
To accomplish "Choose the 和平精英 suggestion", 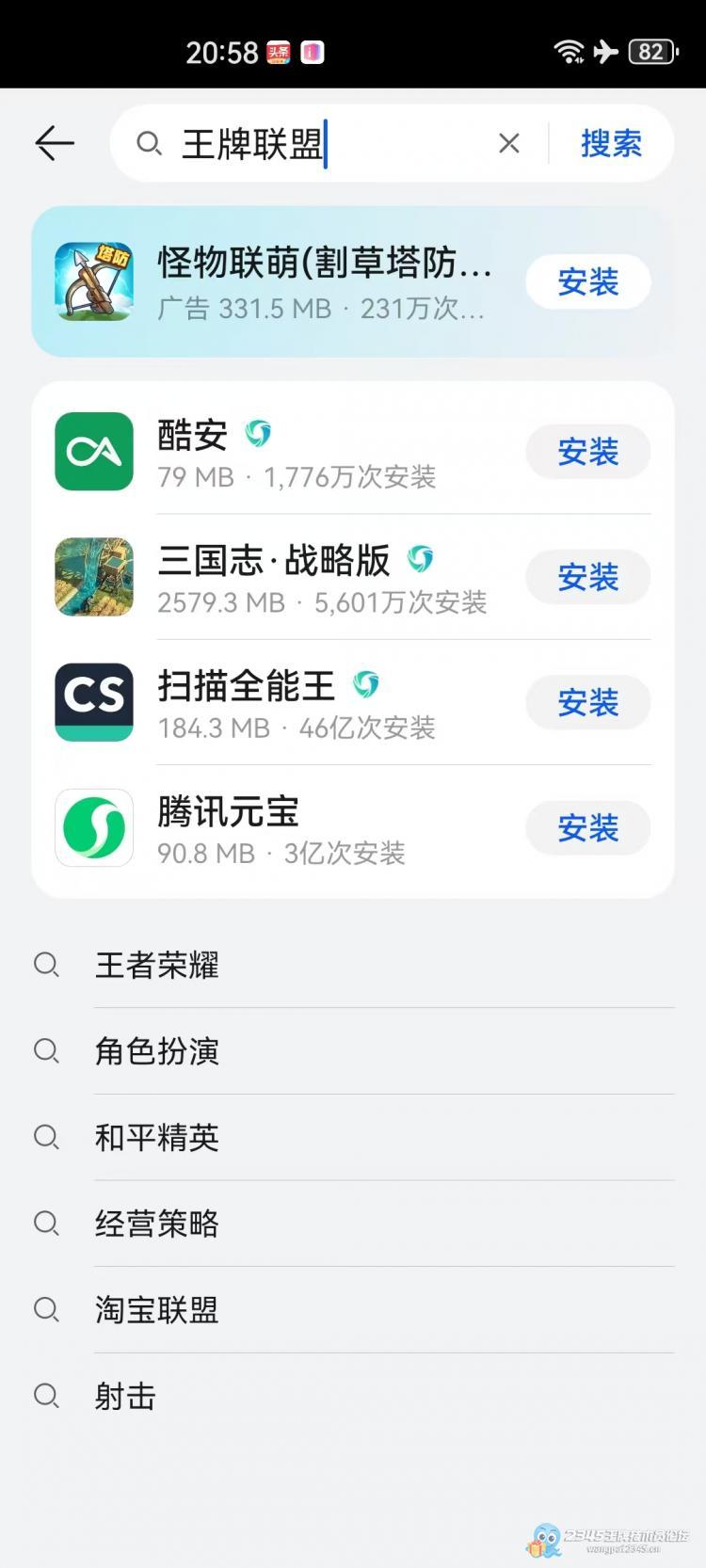I will coord(157,1137).
